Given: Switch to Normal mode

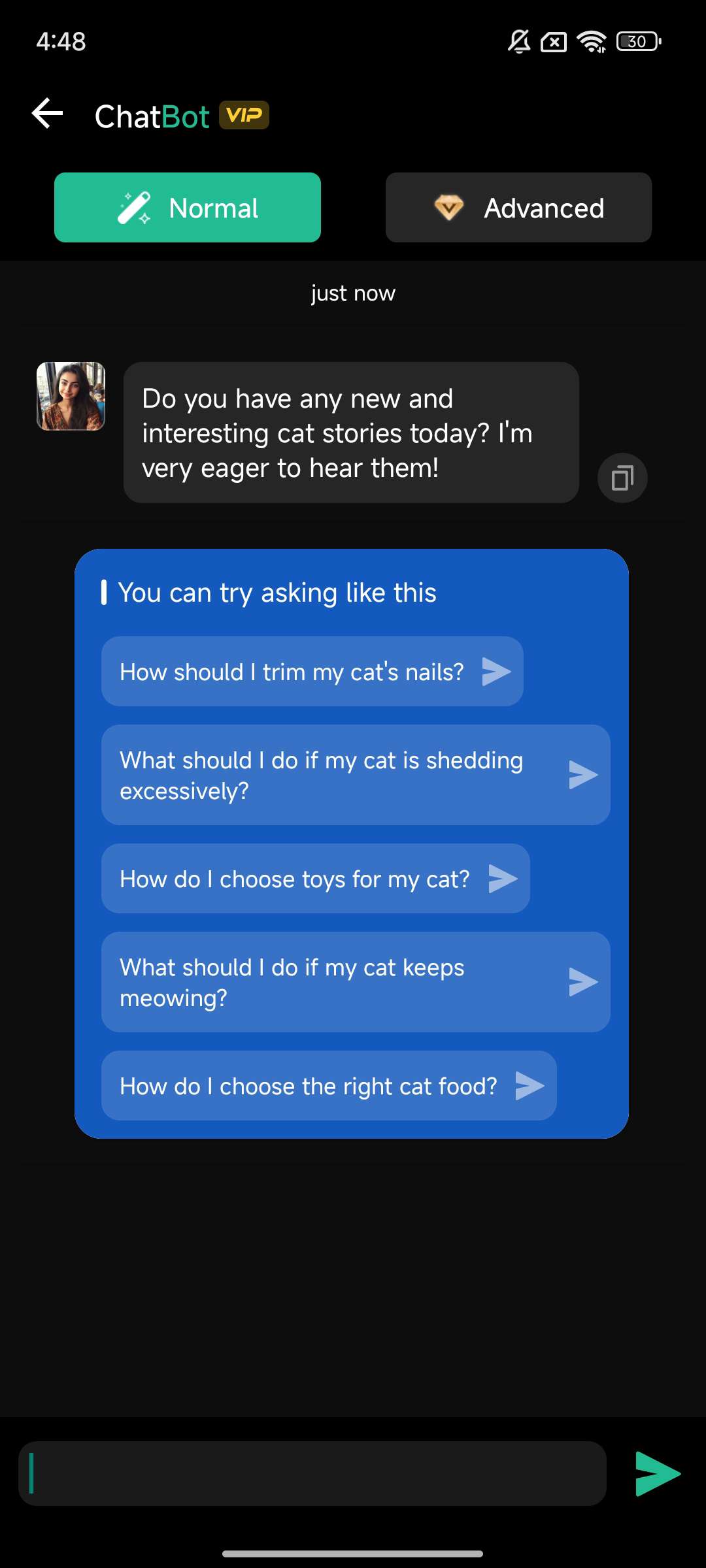Looking at the screenshot, I should [188, 208].
